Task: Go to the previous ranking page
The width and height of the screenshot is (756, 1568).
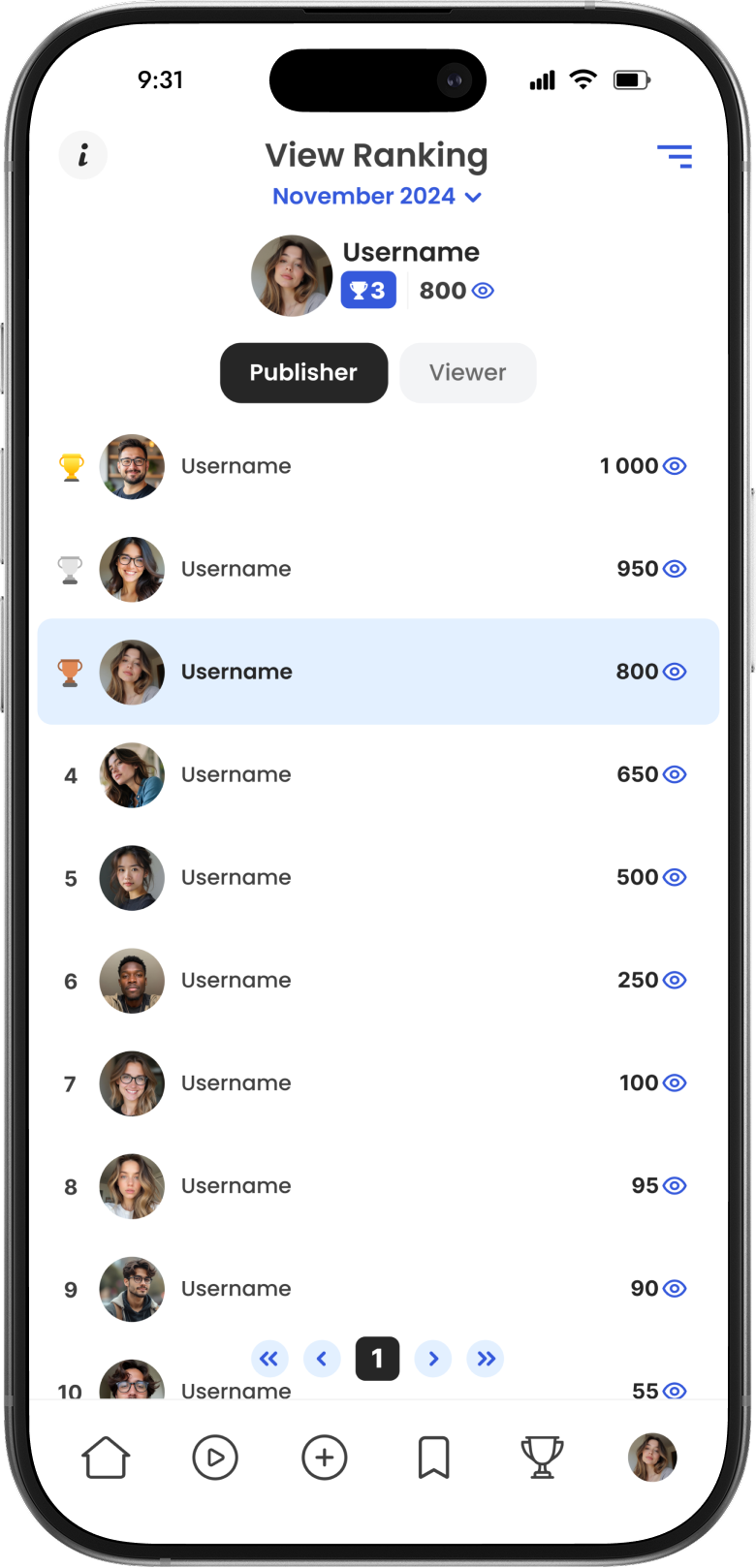Action: coord(322,1359)
